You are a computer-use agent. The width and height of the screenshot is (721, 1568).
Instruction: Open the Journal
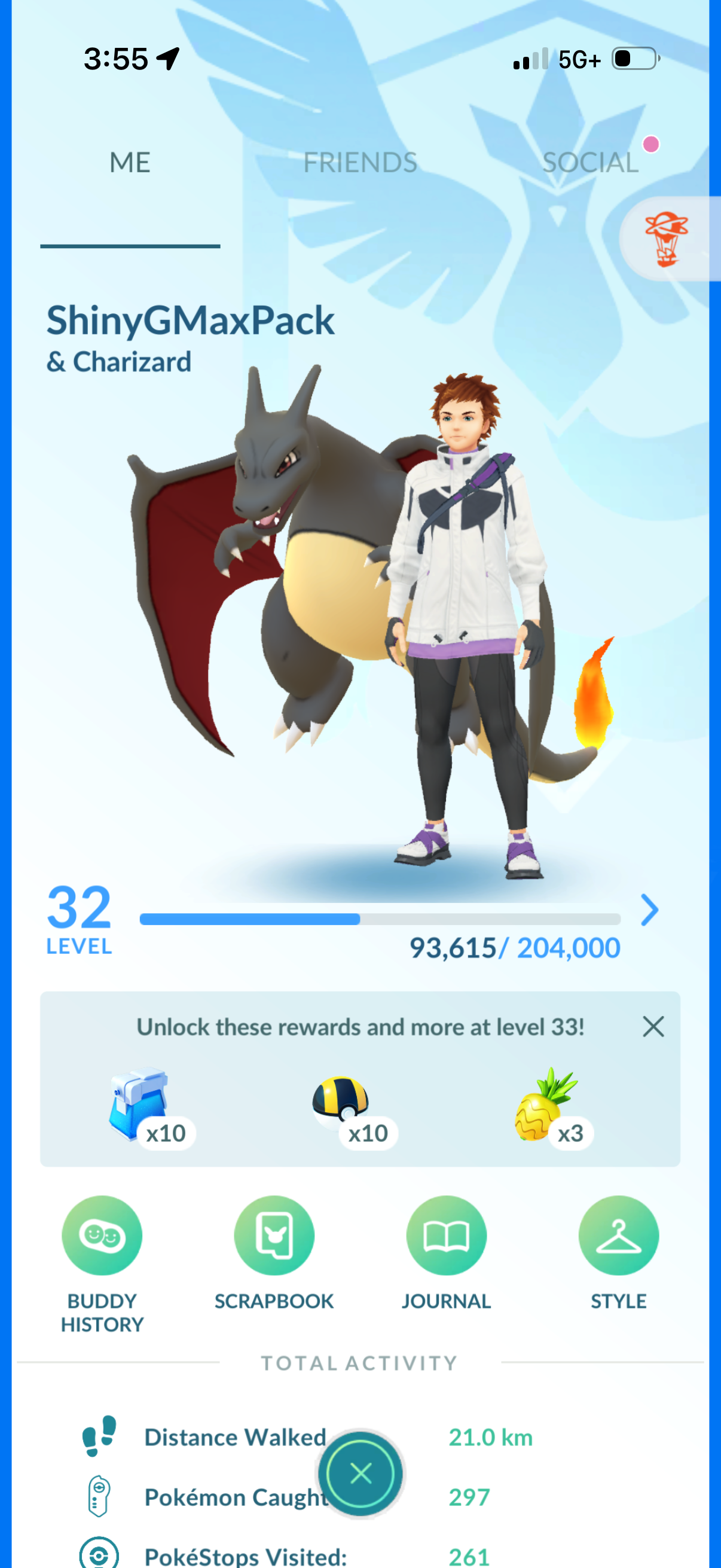click(x=446, y=1236)
